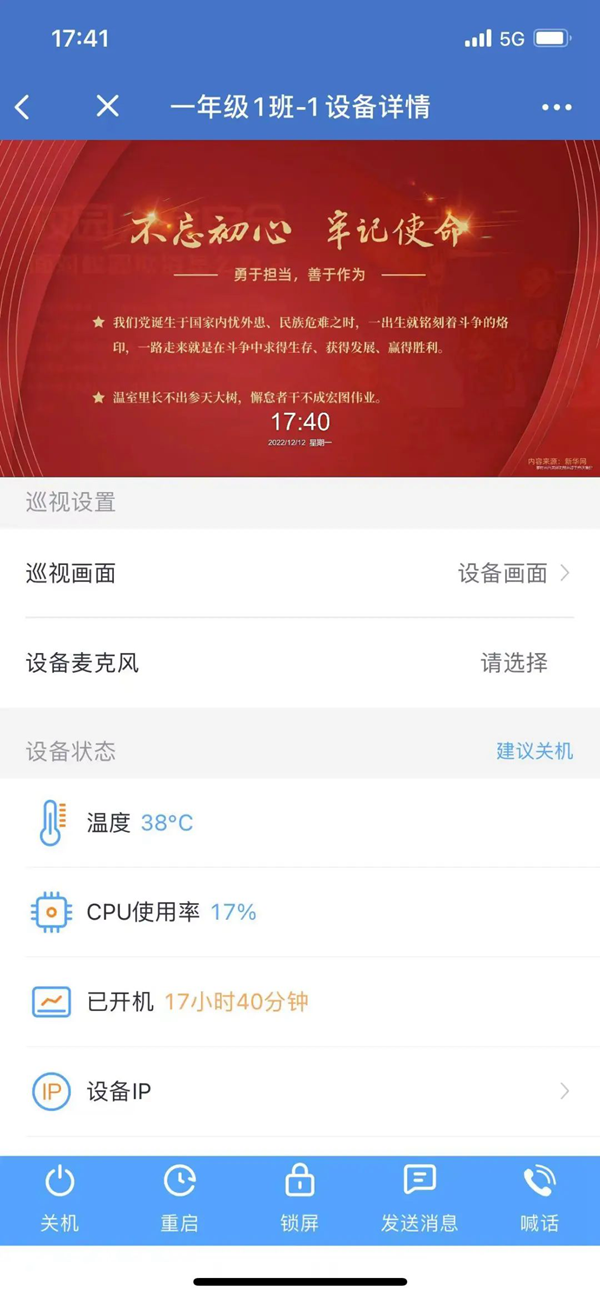The image size is (600, 1298).
Task: Open the 巡视画面 setting row
Action: point(300,573)
